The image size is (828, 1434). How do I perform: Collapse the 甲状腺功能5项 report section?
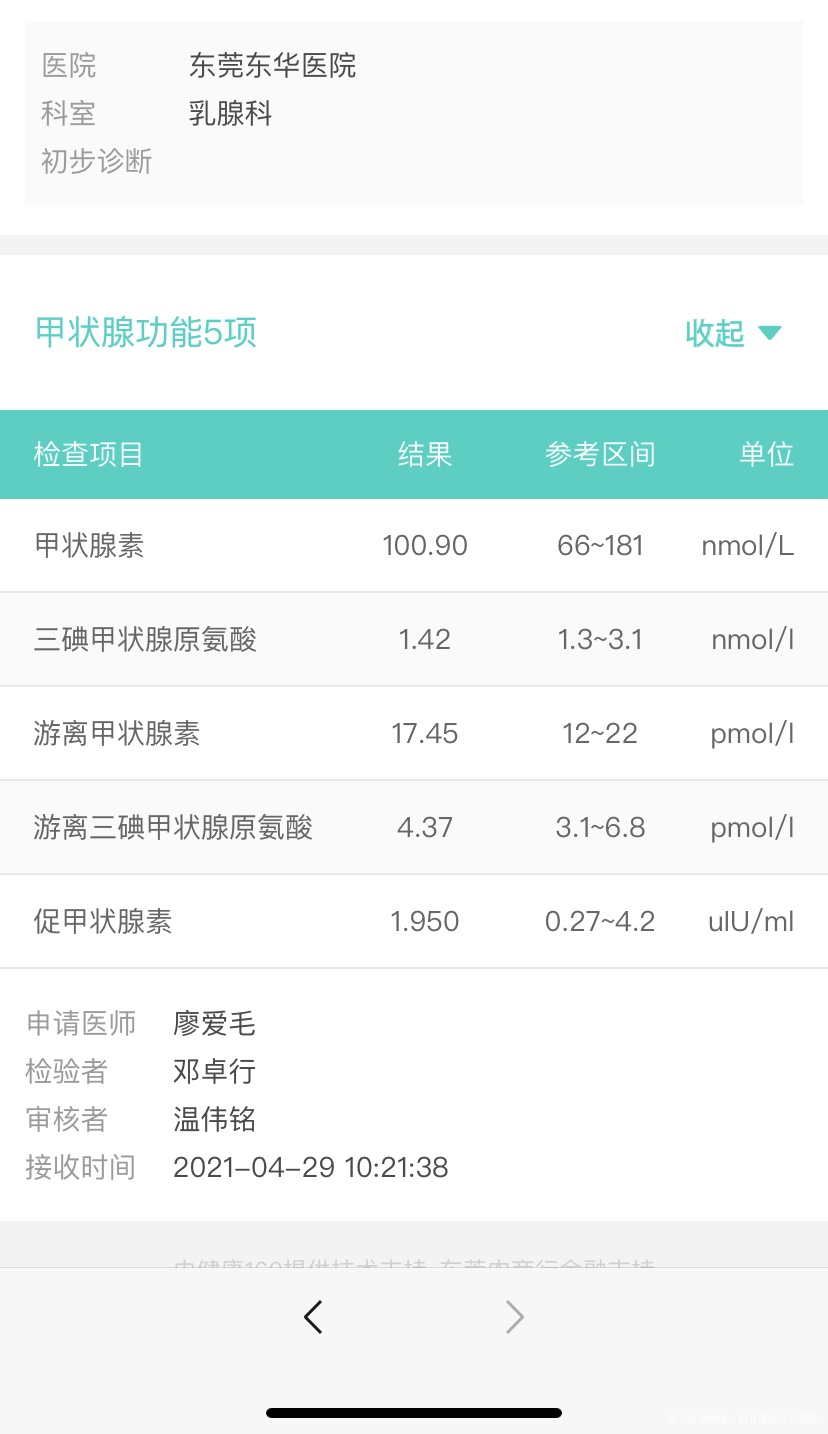click(735, 333)
